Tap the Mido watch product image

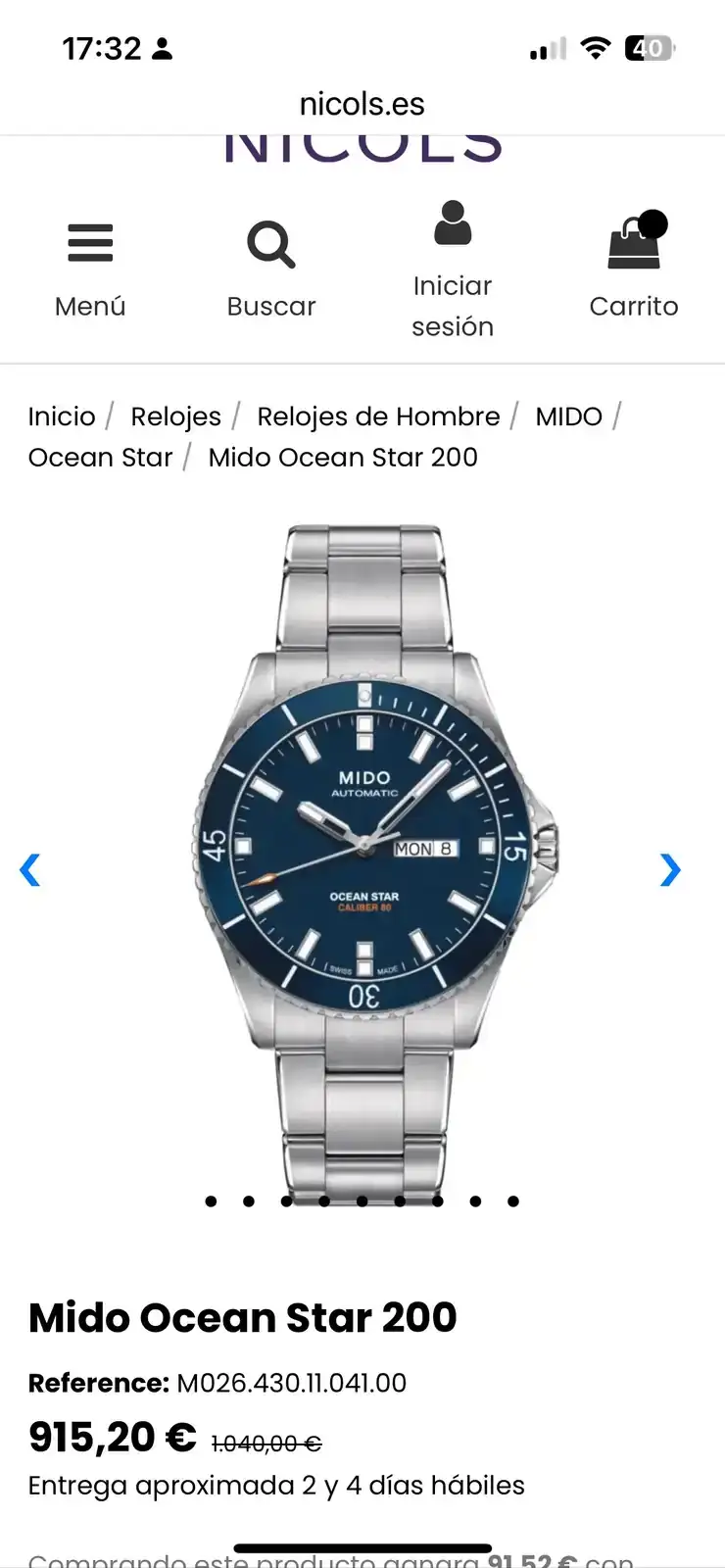click(364, 853)
